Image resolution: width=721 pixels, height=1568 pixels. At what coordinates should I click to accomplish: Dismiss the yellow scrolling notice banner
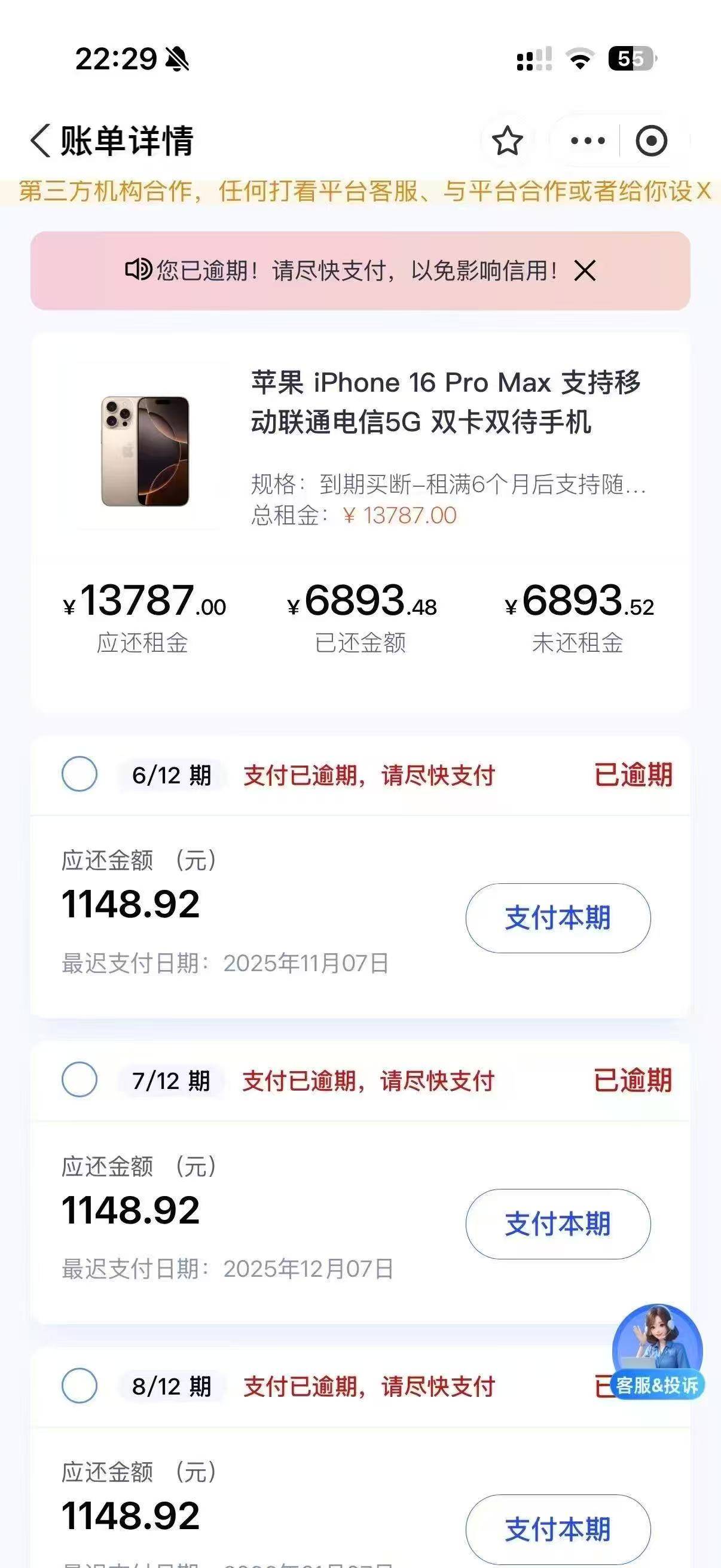[x=704, y=191]
